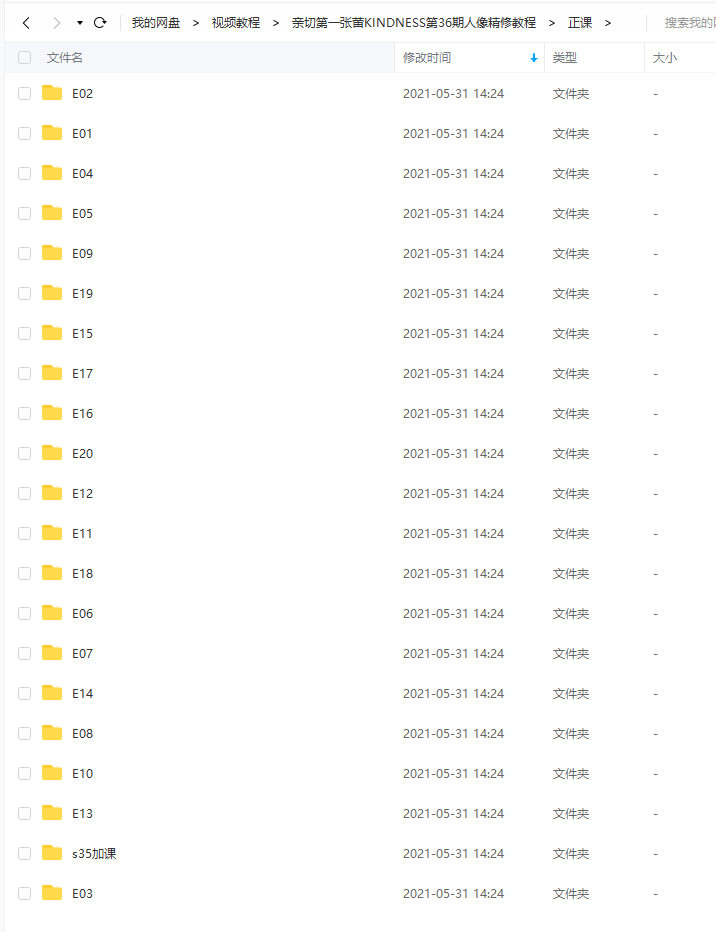Viewport: 716px width, 932px height.
Task: Select folder E06 via its checkbox
Action: 25,614
